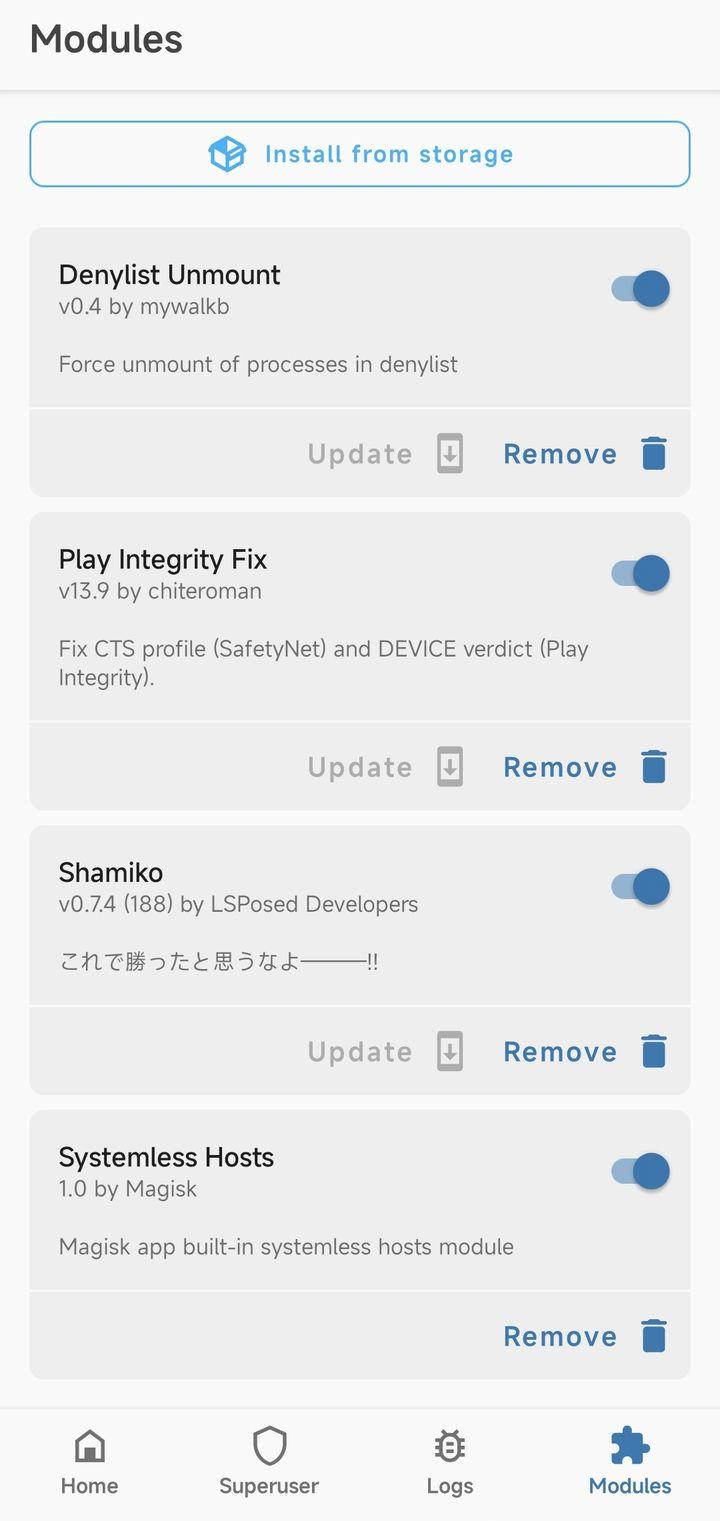Remove the Shamiko module
Image resolution: width=720 pixels, height=1521 pixels.
pyautogui.click(x=585, y=1052)
